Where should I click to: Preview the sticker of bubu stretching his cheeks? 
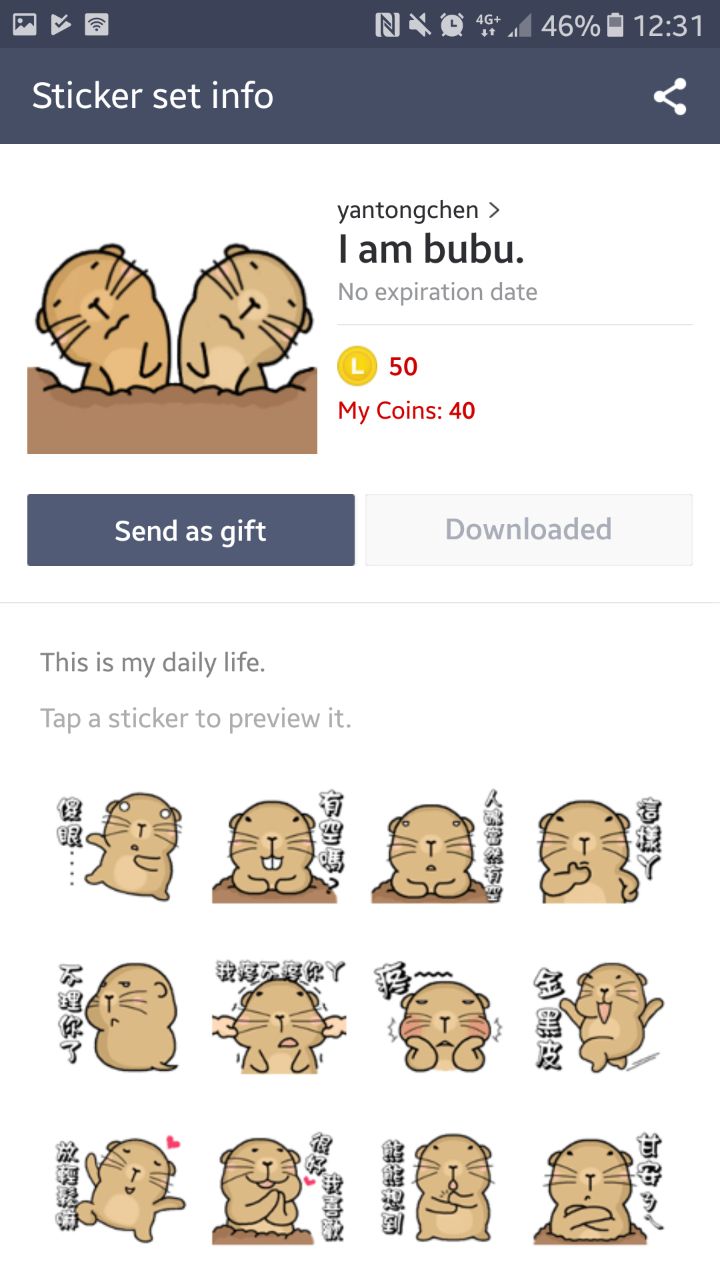[277, 1017]
